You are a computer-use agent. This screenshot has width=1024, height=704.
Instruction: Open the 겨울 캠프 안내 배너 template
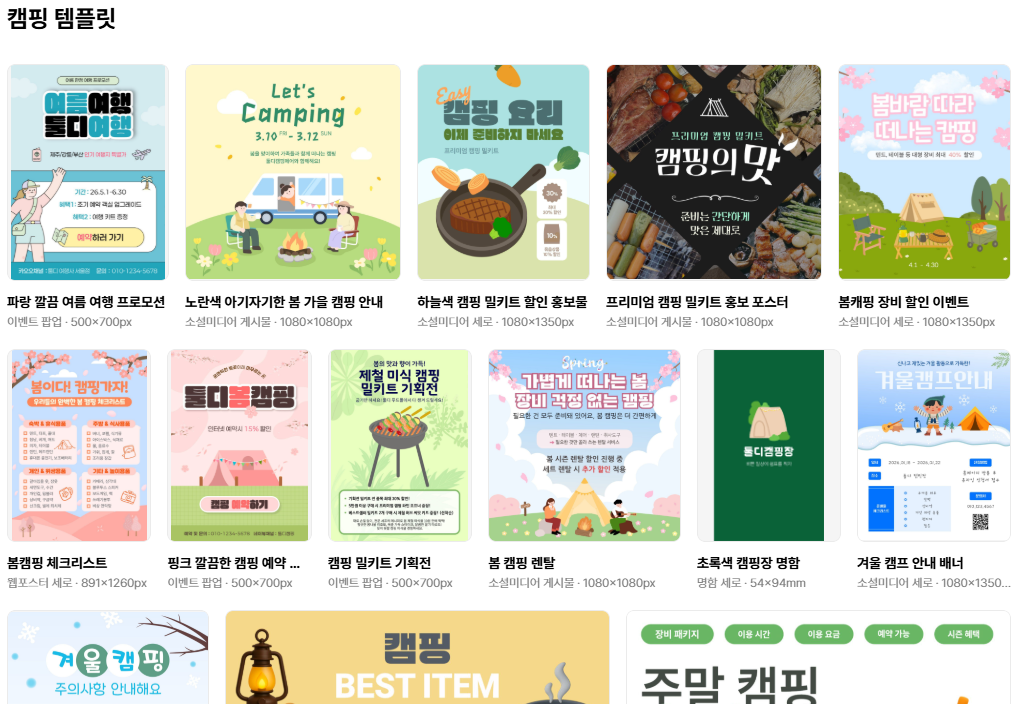pos(933,446)
